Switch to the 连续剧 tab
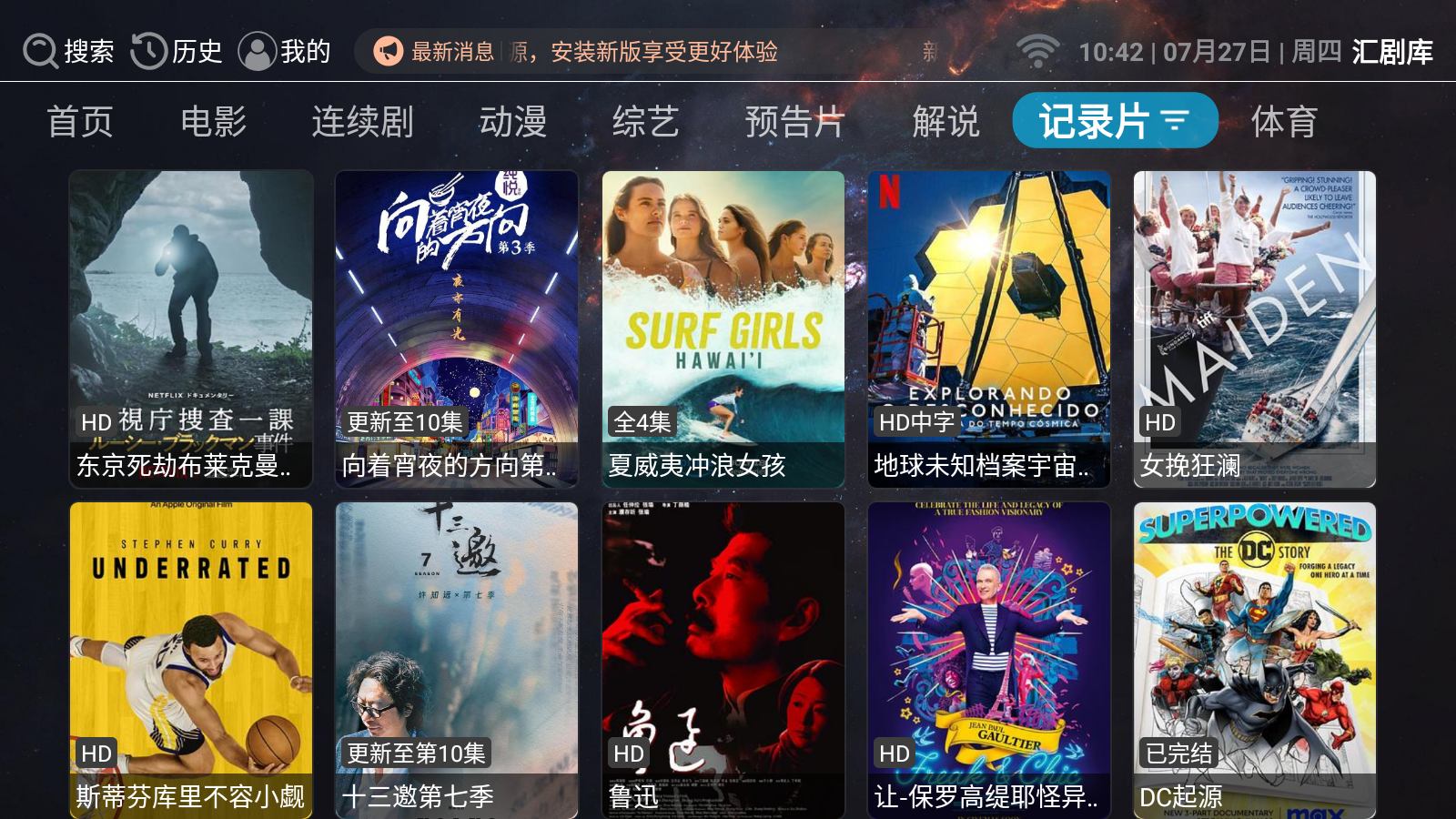The width and height of the screenshot is (1456, 819). click(362, 121)
